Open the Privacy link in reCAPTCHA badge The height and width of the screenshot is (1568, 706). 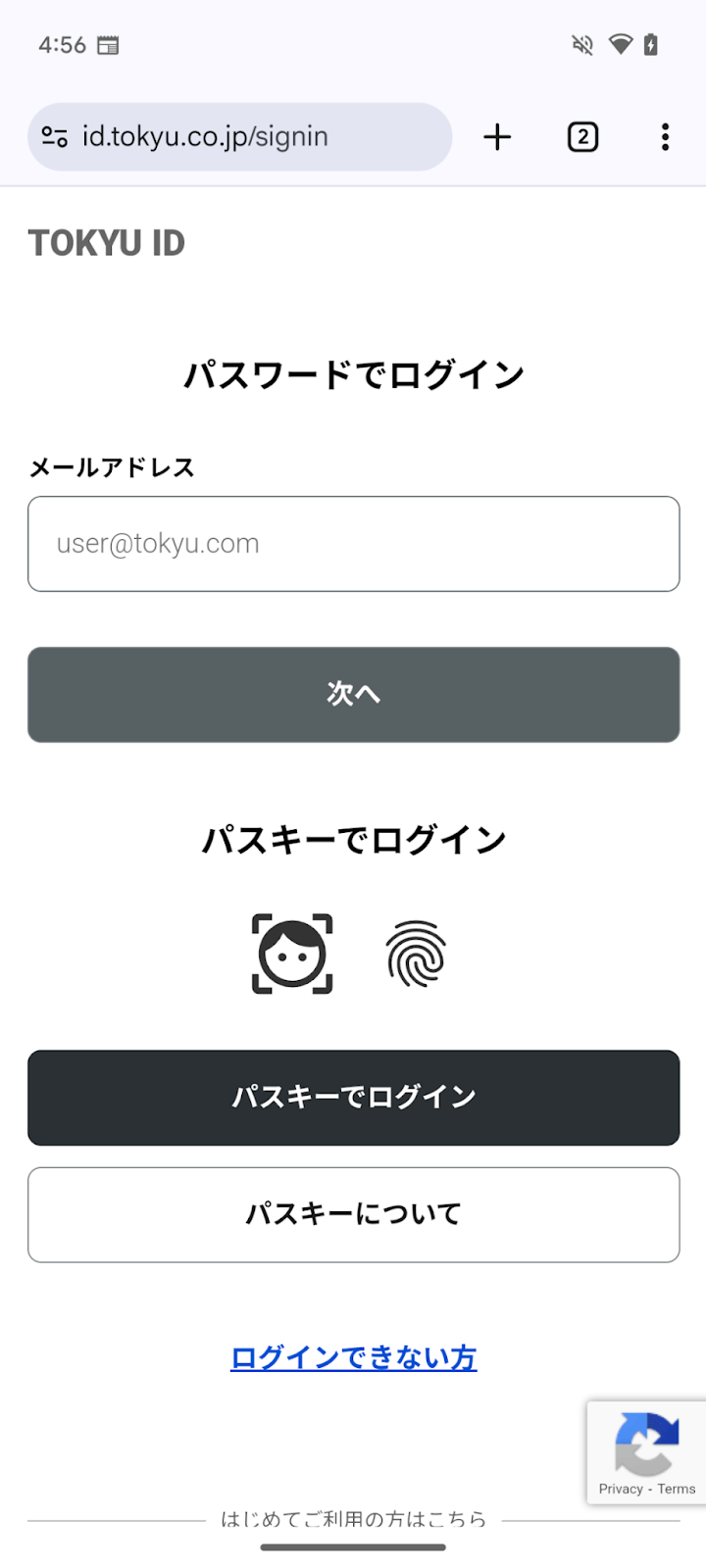point(619,1488)
